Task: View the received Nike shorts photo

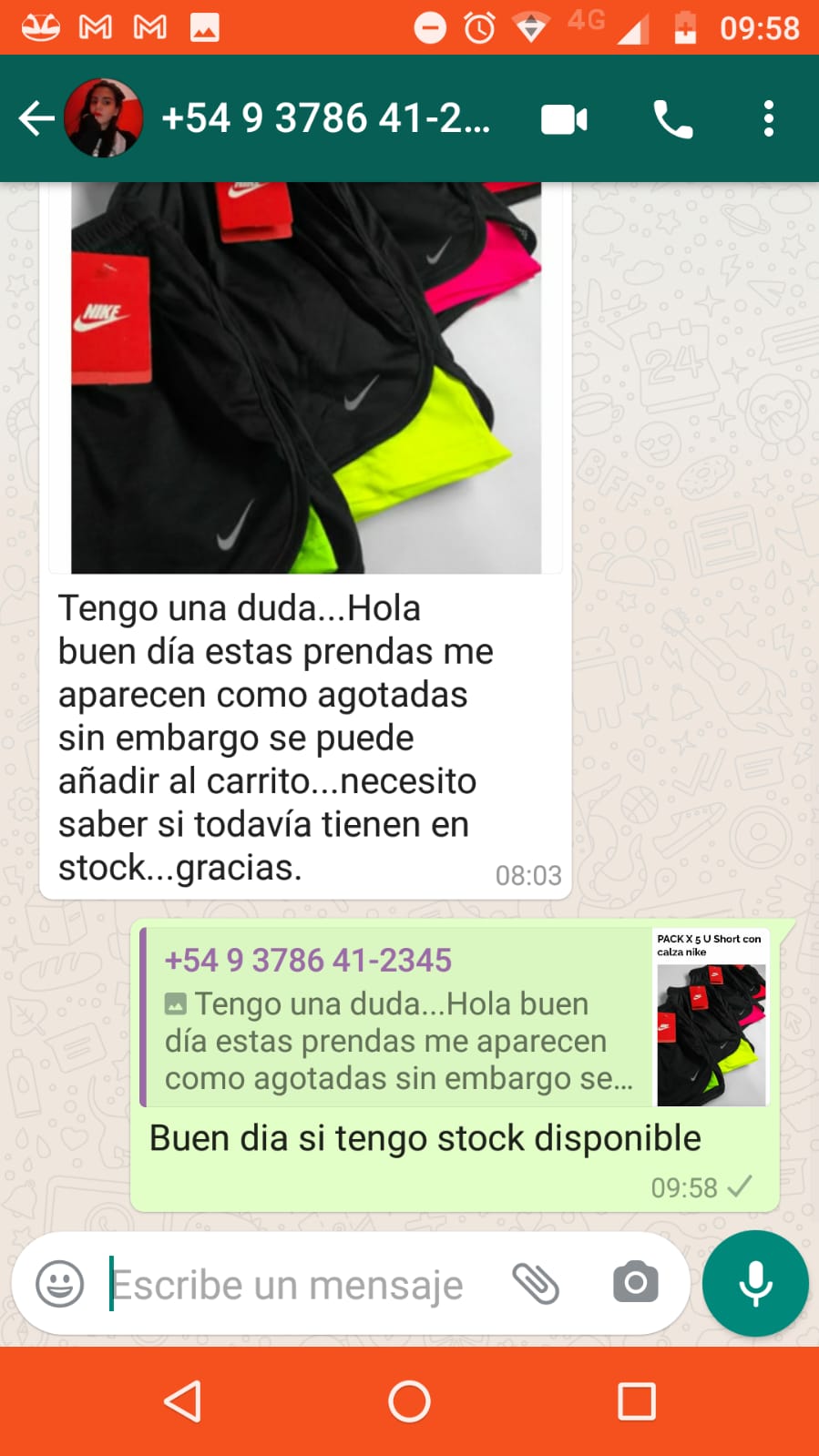Action: pyautogui.click(x=306, y=377)
